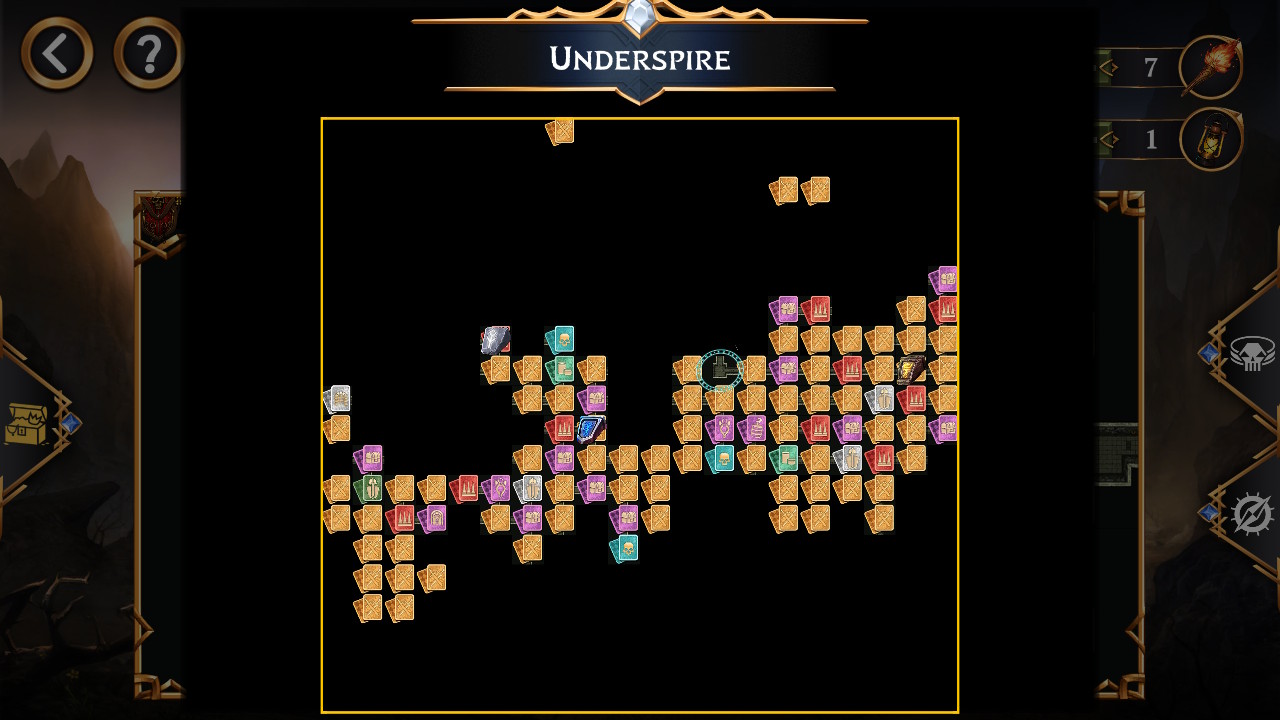The height and width of the screenshot is (720, 1280).
Task: Open the treasure chest panel
Action: [x=27, y=424]
